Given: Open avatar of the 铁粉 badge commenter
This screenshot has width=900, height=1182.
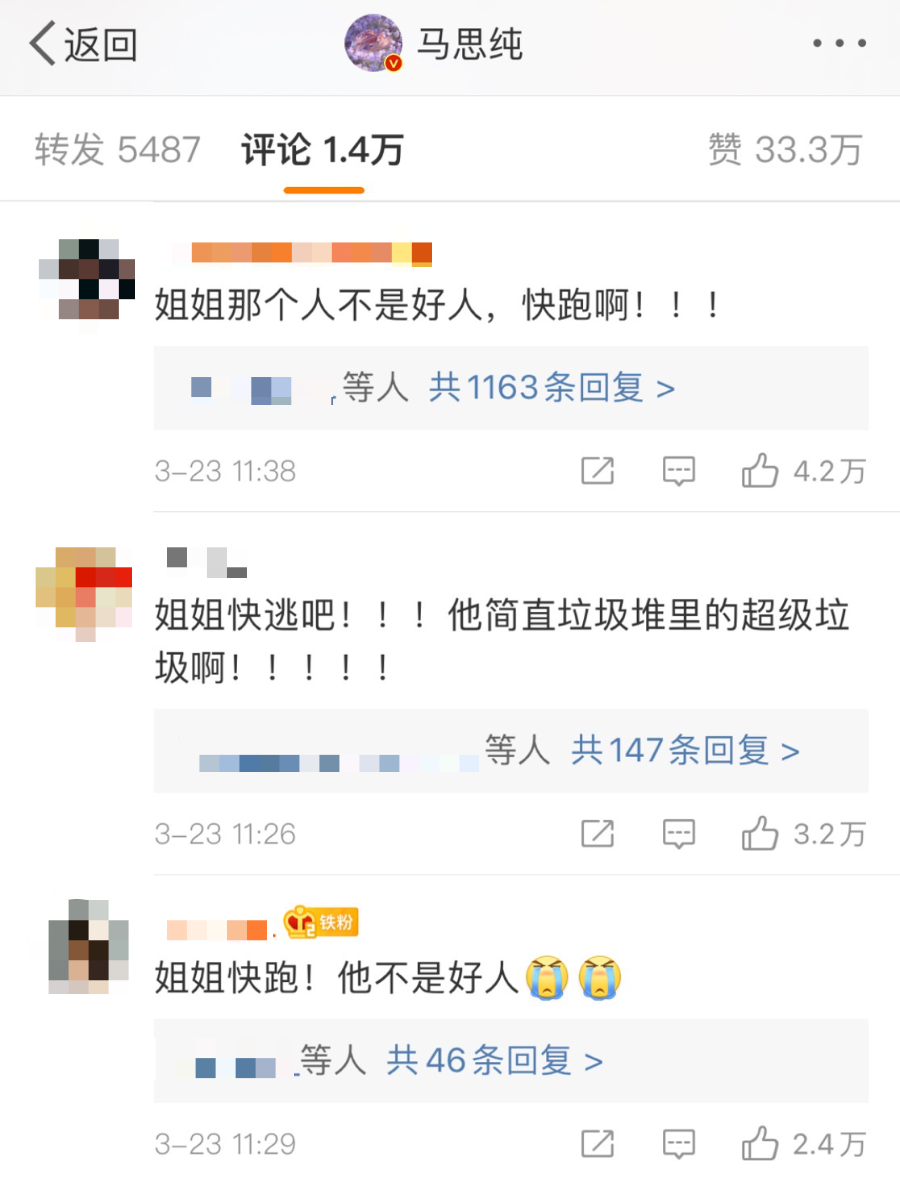Looking at the screenshot, I should [x=88, y=946].
